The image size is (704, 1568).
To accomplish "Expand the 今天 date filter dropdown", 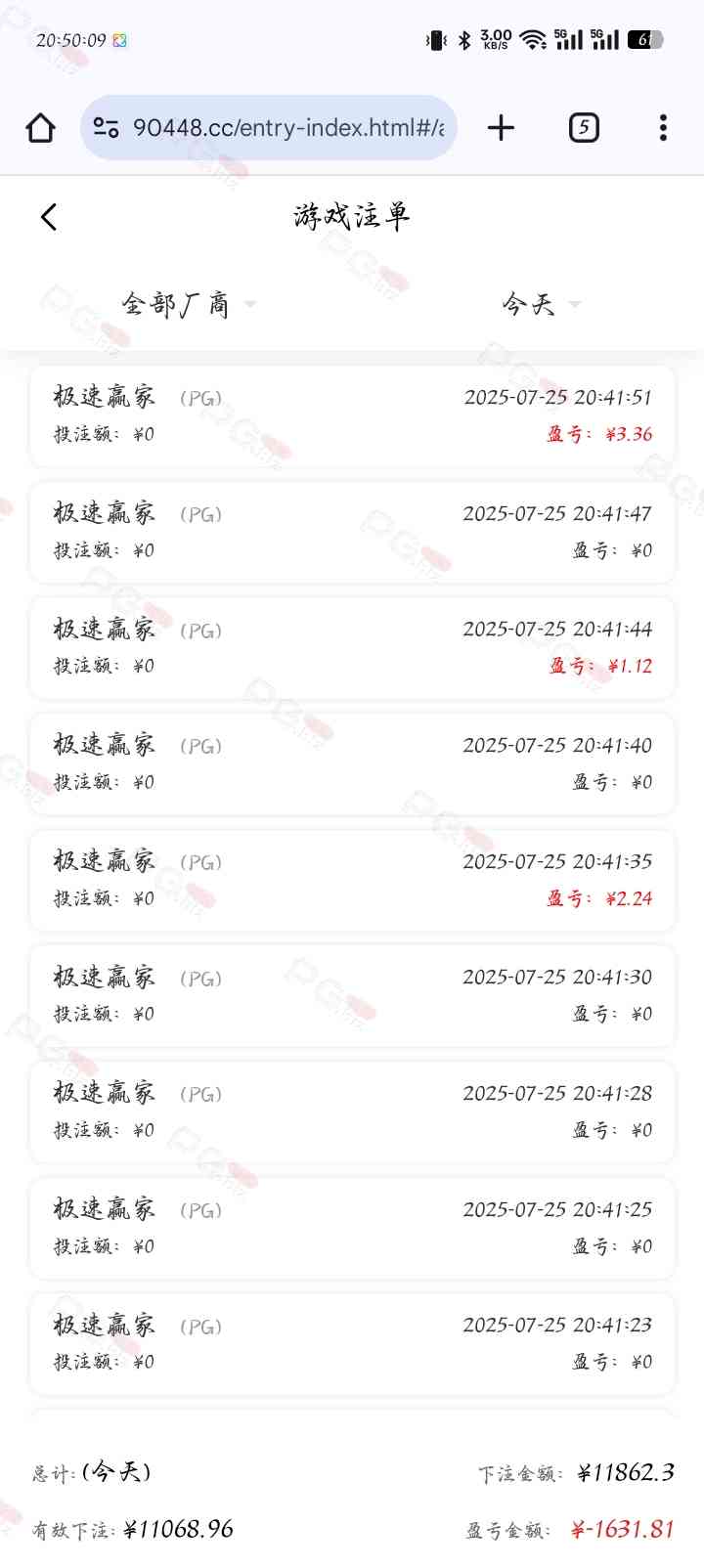I will point(540,305).
